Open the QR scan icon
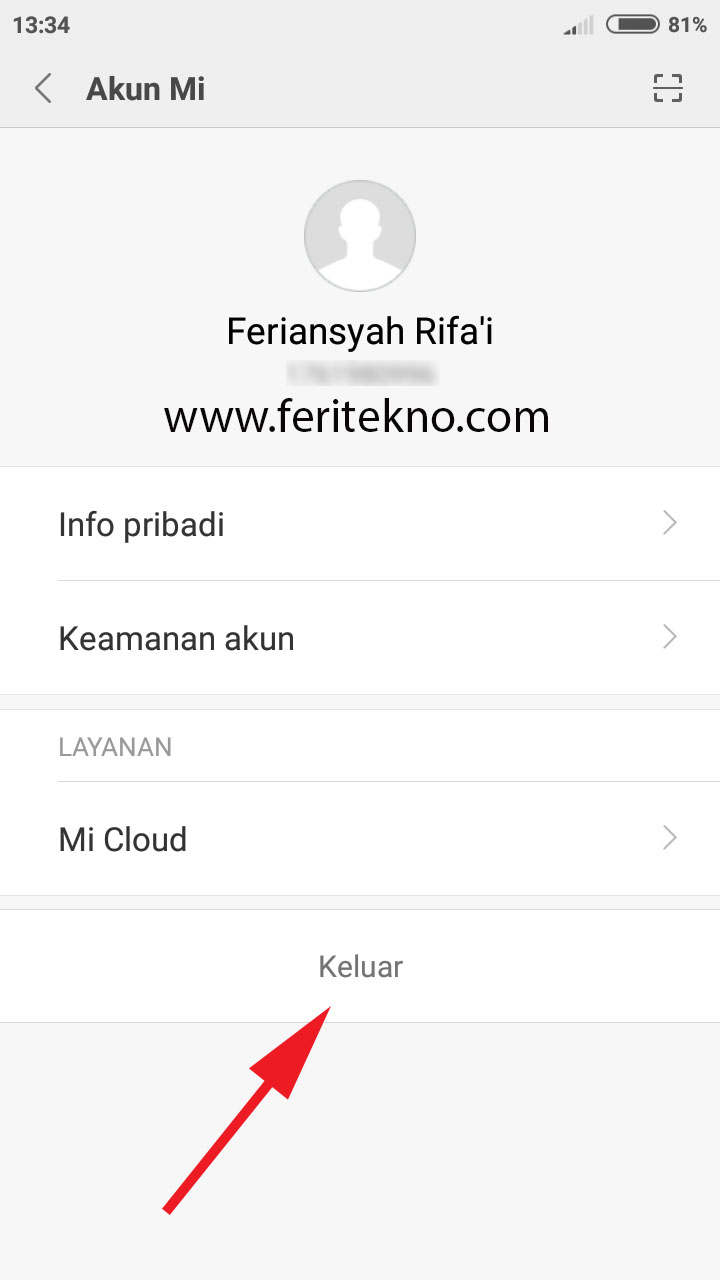The width and height of the screenshot is (720, 1280). tap(667, 89)
